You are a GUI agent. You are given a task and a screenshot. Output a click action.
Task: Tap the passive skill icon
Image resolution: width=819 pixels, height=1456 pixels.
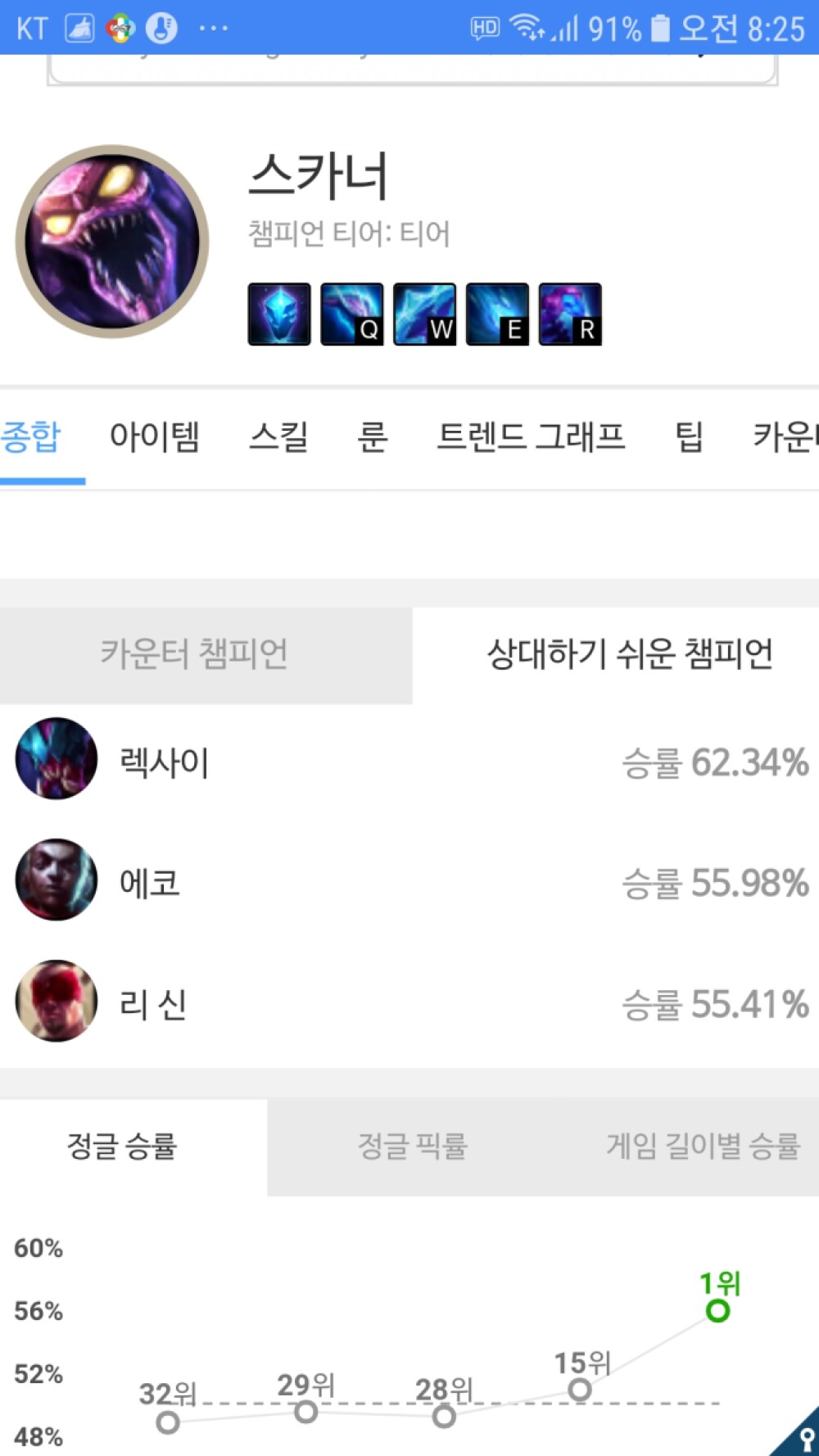[279, 314]
